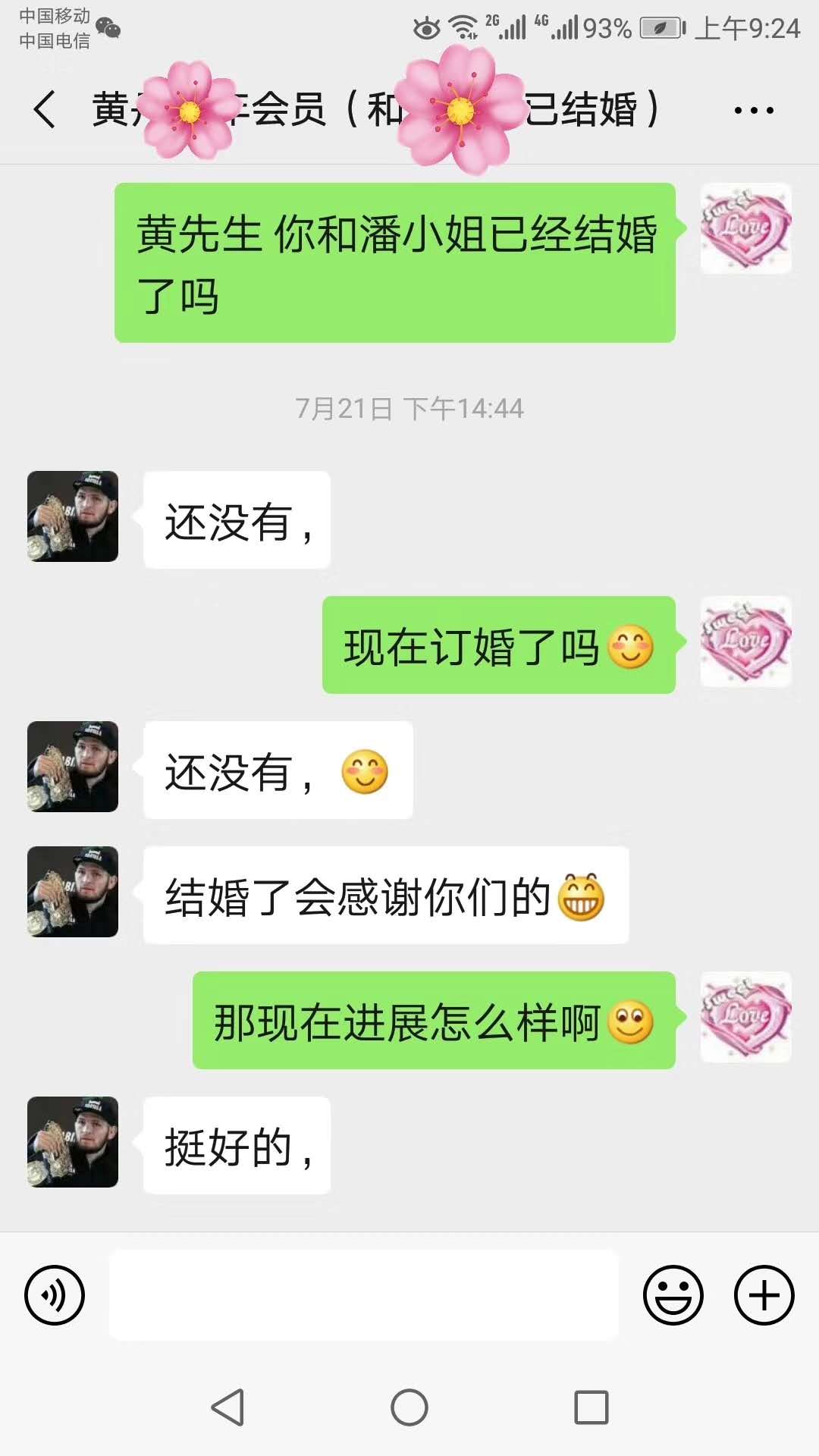This screenshot has height=1456, width=819.
Task: View contact avatar beside 结婚了会感谢你们的
Action: point(73,892)
